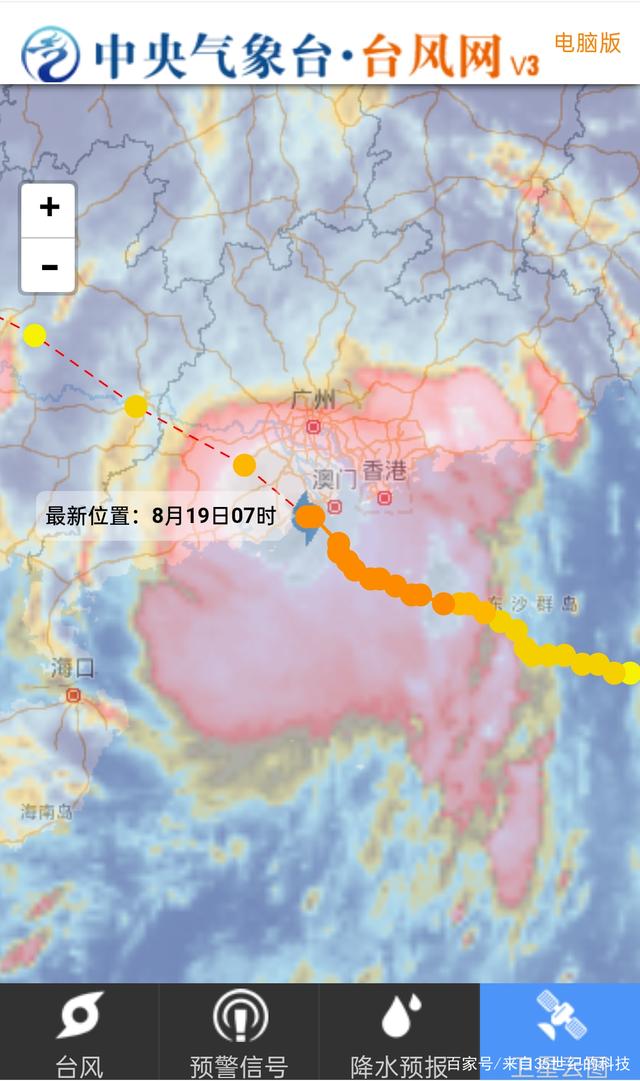
Task: Open the 台风 tab
Action: 79,1032
